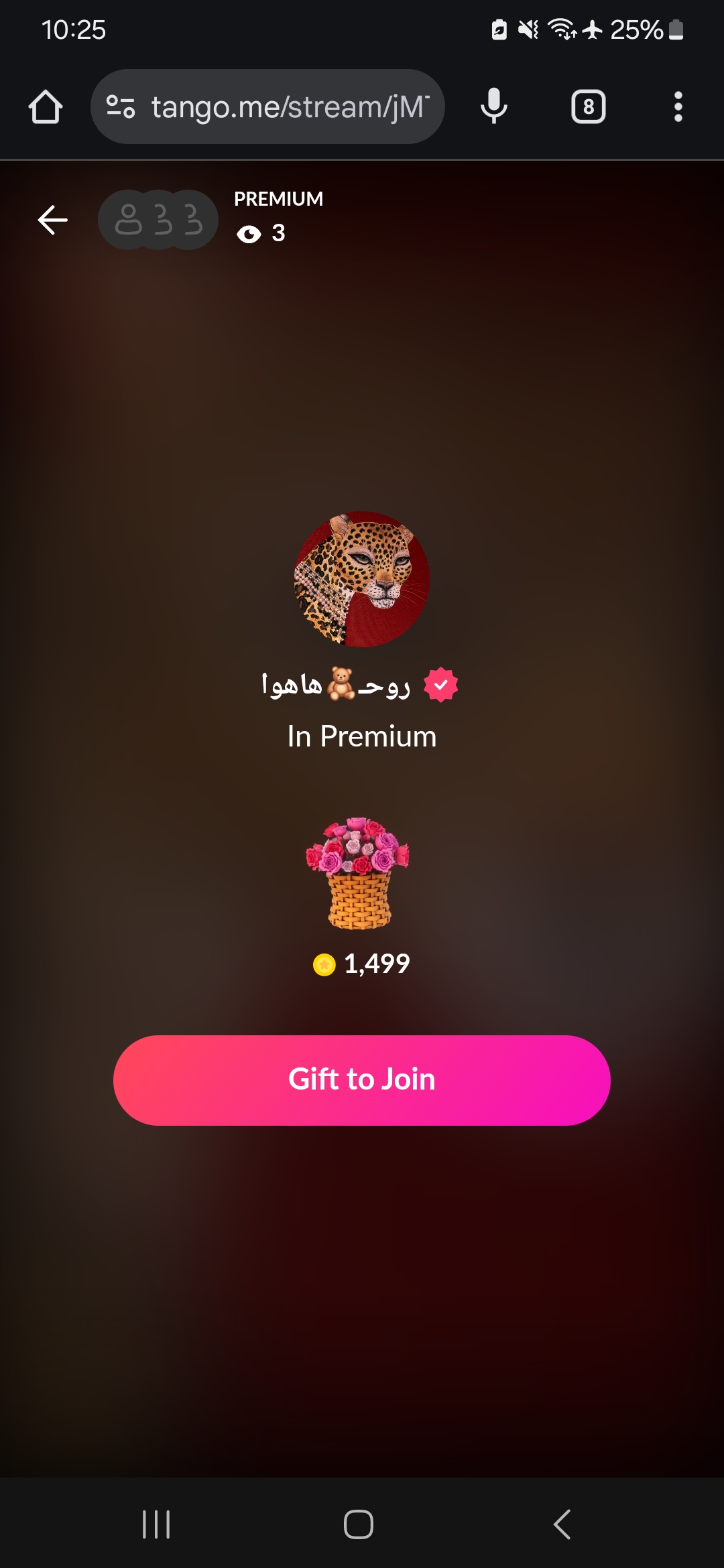The height and width of the screenshot is (1568, 724).
Task: Tap the tango.me address bar
Action: (288, 107)
